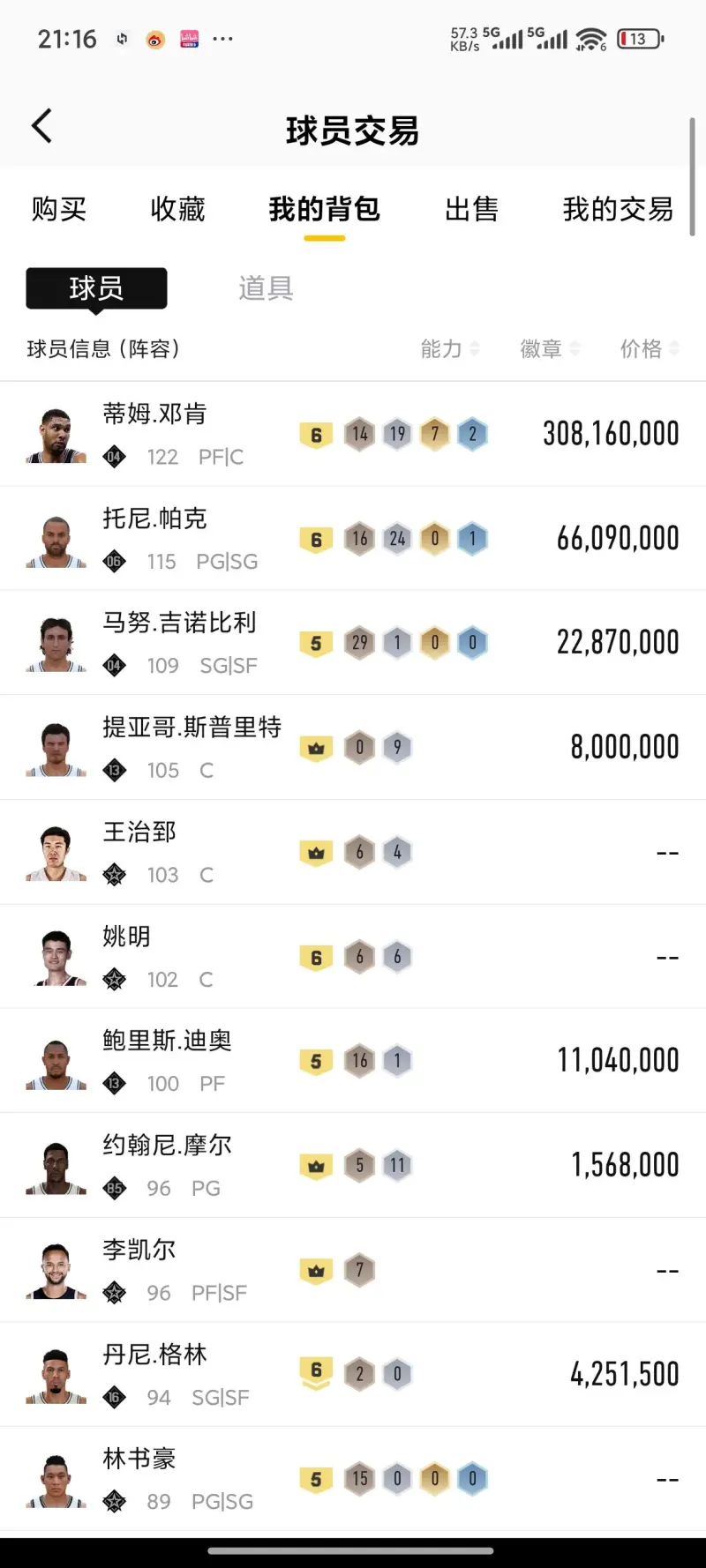Switch to the 出售 tab
This screenshot has width=706, height=1568.
pyautogui.click(x=471, y=209)
